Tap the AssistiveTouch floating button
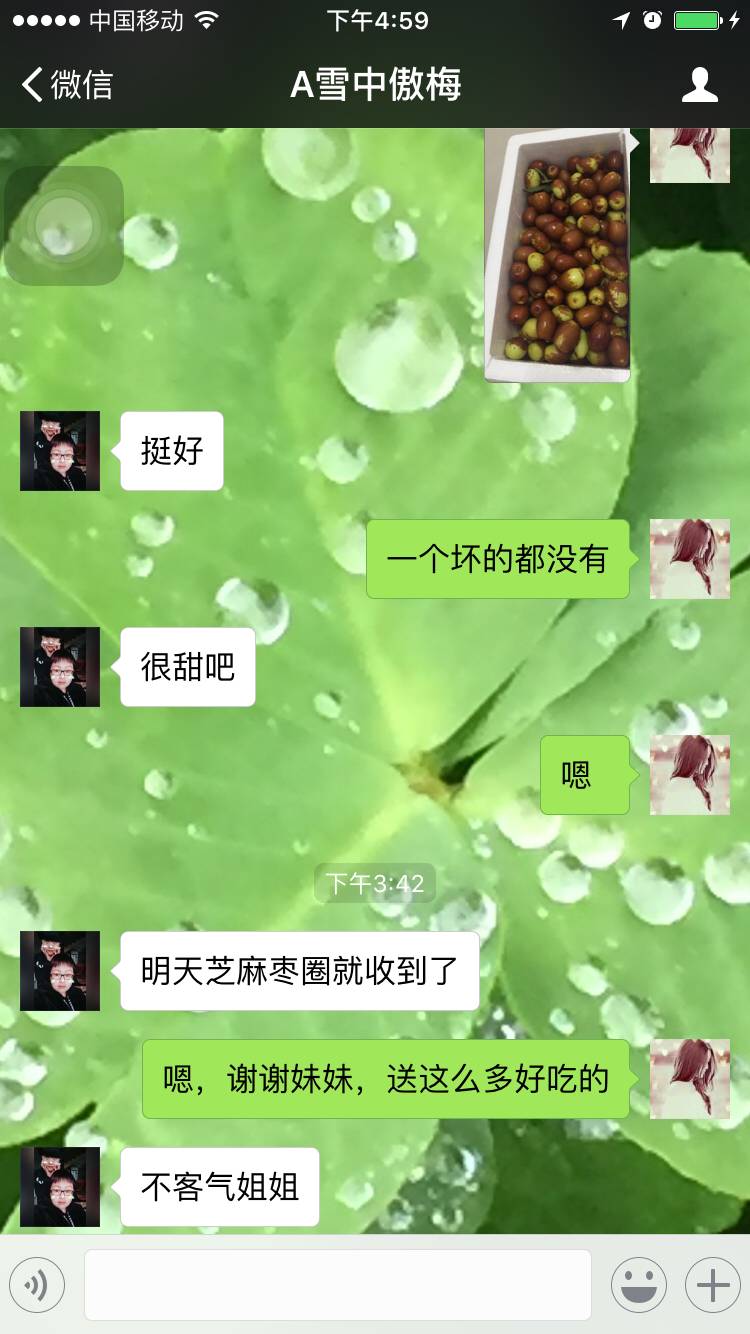This screenshot has width=750, height=1334. coord(64,225)
